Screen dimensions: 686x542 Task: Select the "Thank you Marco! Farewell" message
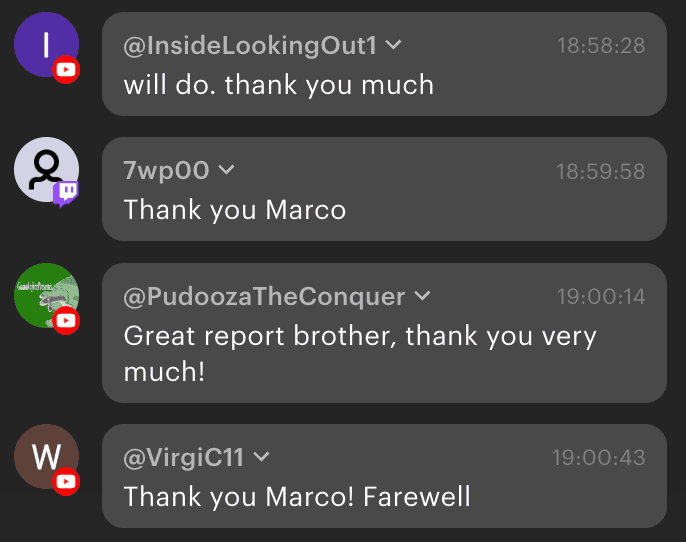pyautogui.click(x=297, y=496)
